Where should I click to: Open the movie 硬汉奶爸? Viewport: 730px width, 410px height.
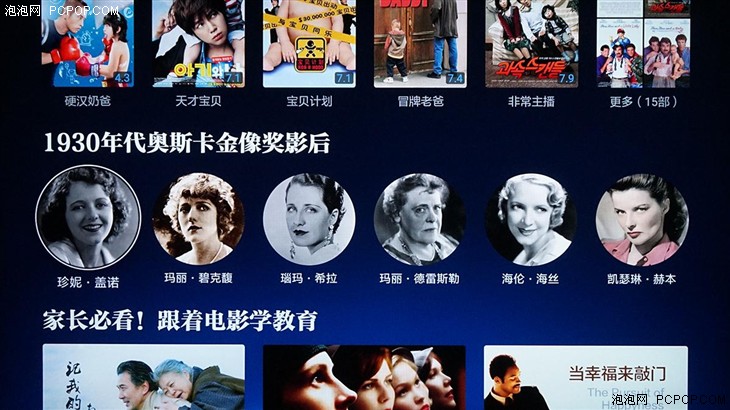point(87,43)
